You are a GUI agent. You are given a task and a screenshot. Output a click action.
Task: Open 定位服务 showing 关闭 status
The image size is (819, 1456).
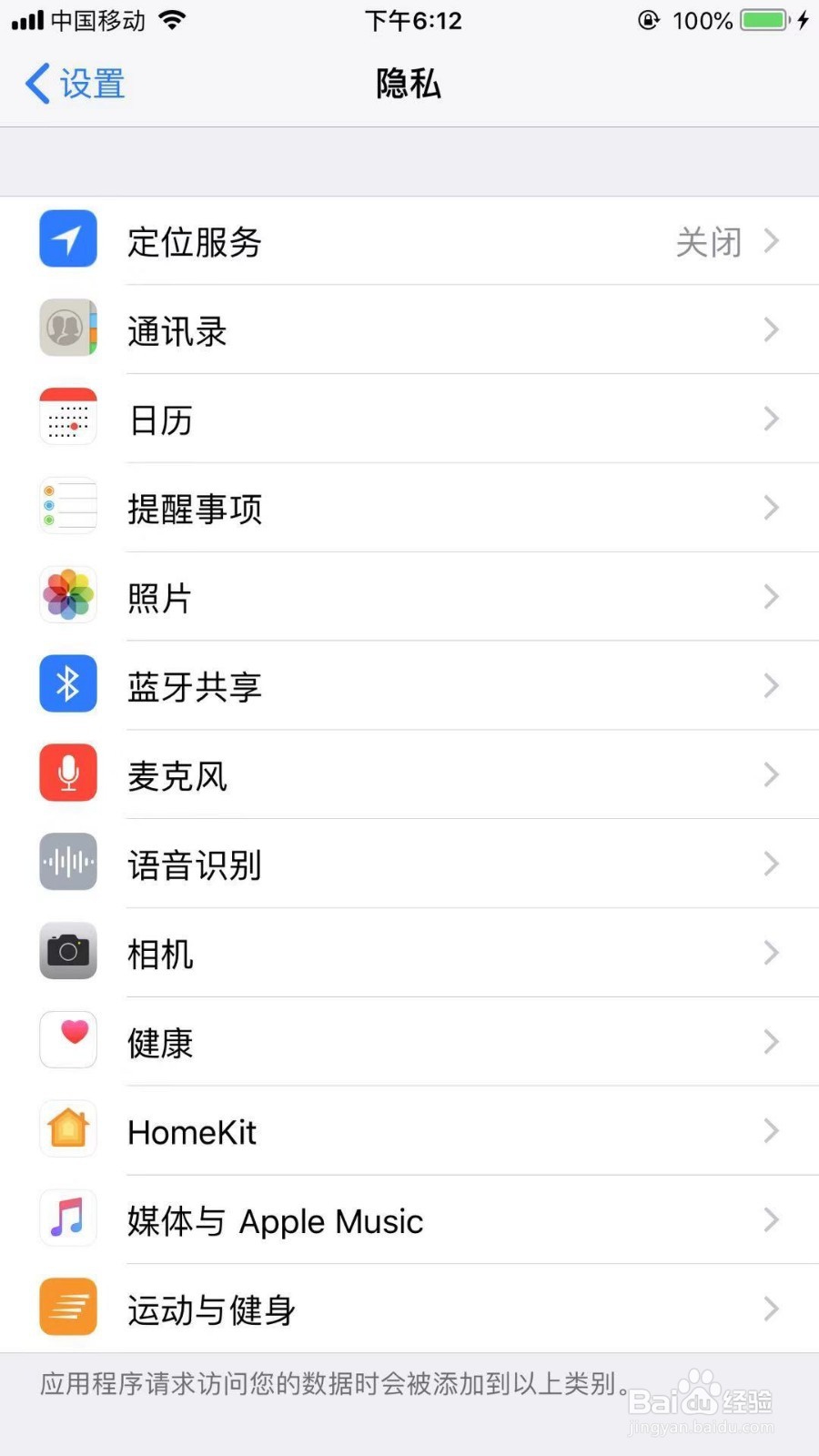pos(409,241)
